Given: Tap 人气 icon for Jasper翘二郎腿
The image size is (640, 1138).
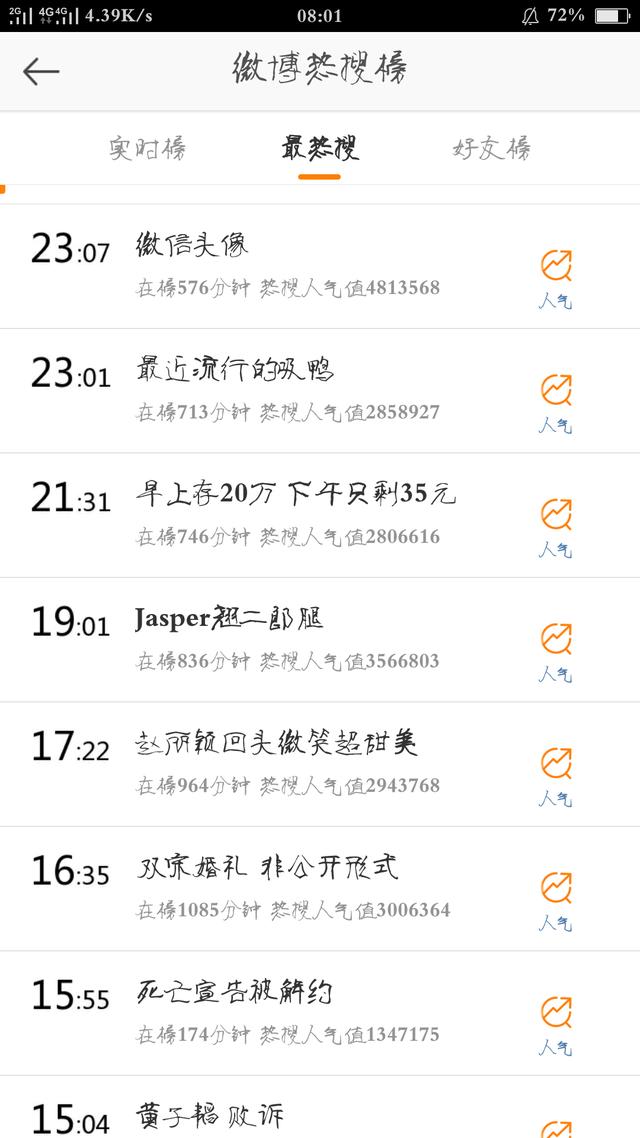Looking at the screenshot, I should 556,651.
